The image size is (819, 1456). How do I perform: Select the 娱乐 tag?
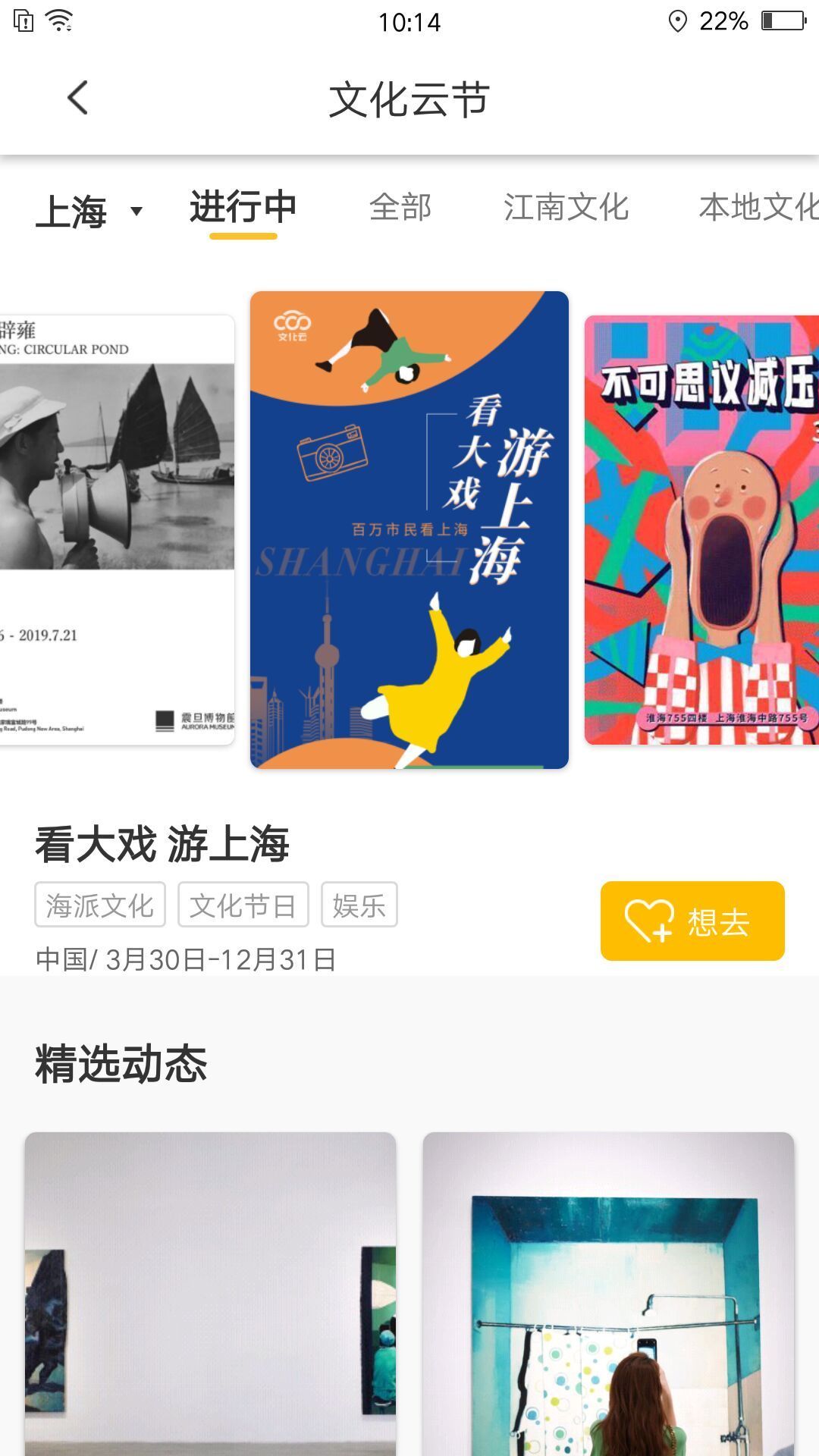359,903
